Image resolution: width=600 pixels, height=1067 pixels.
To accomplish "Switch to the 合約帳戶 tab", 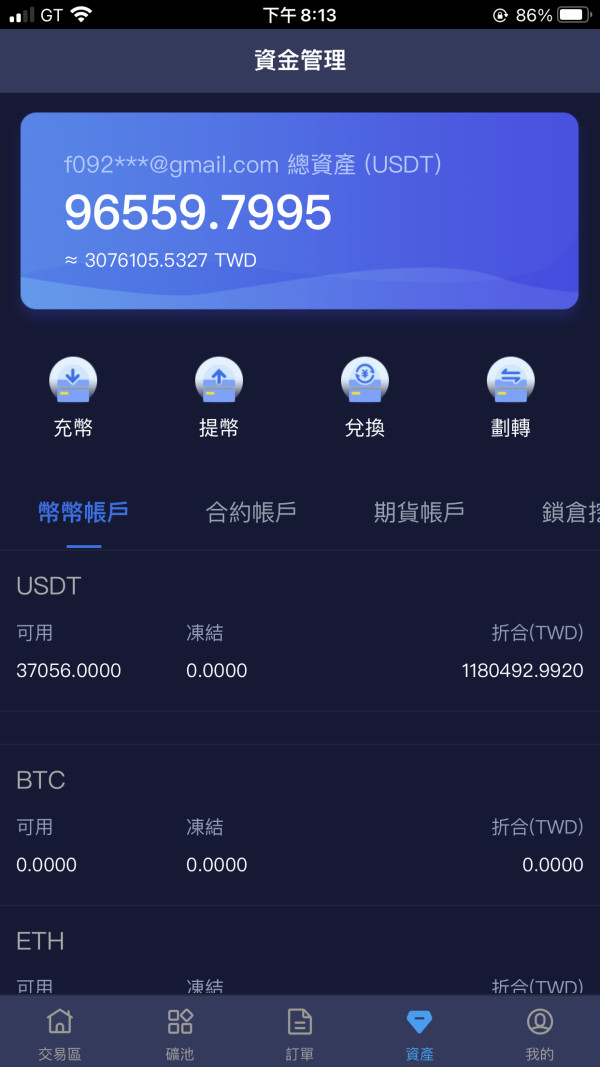I will (251, 512).
